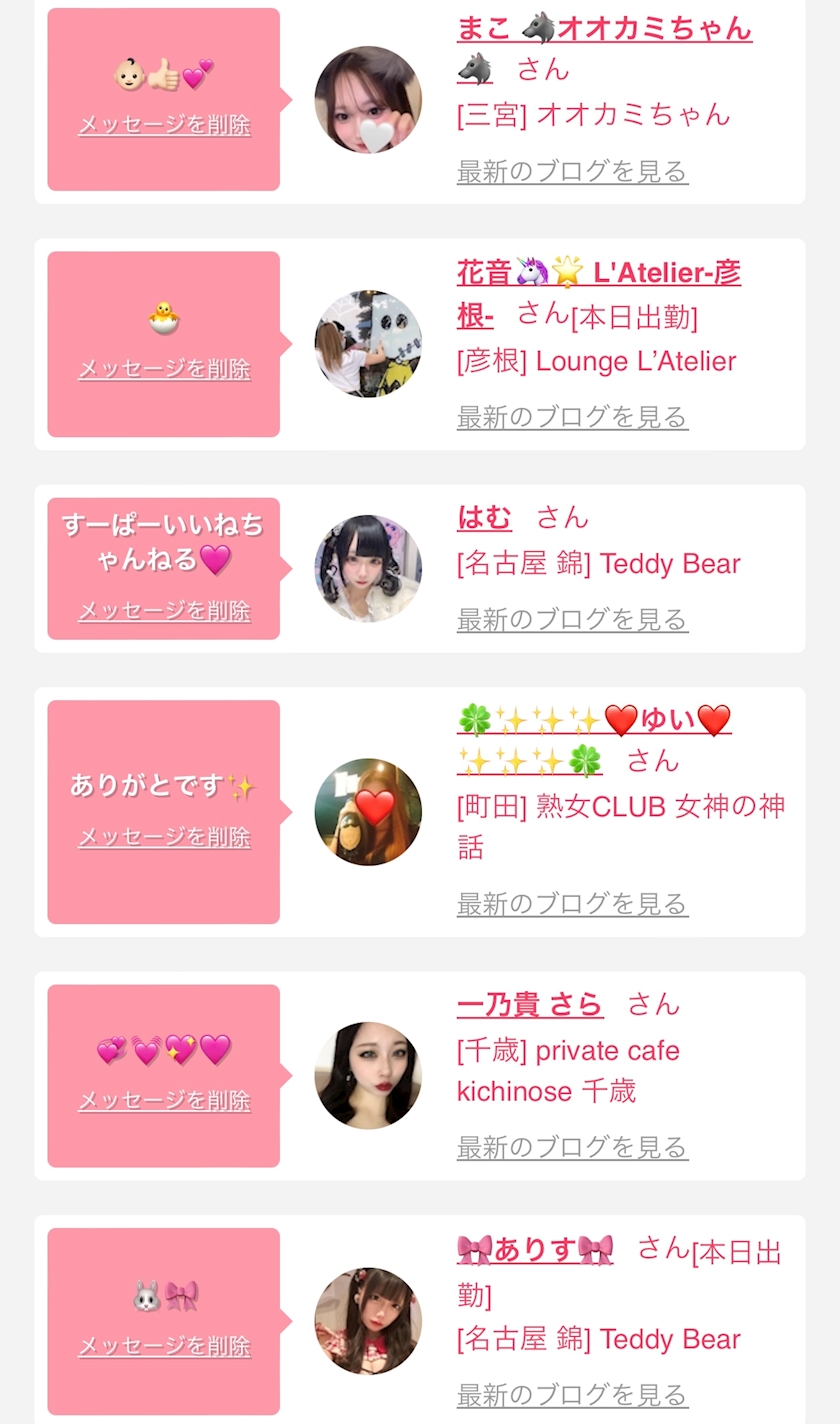Delete the message sent to 一乃貴 さら
The image size is (840, 1424).
point(164,1101)
